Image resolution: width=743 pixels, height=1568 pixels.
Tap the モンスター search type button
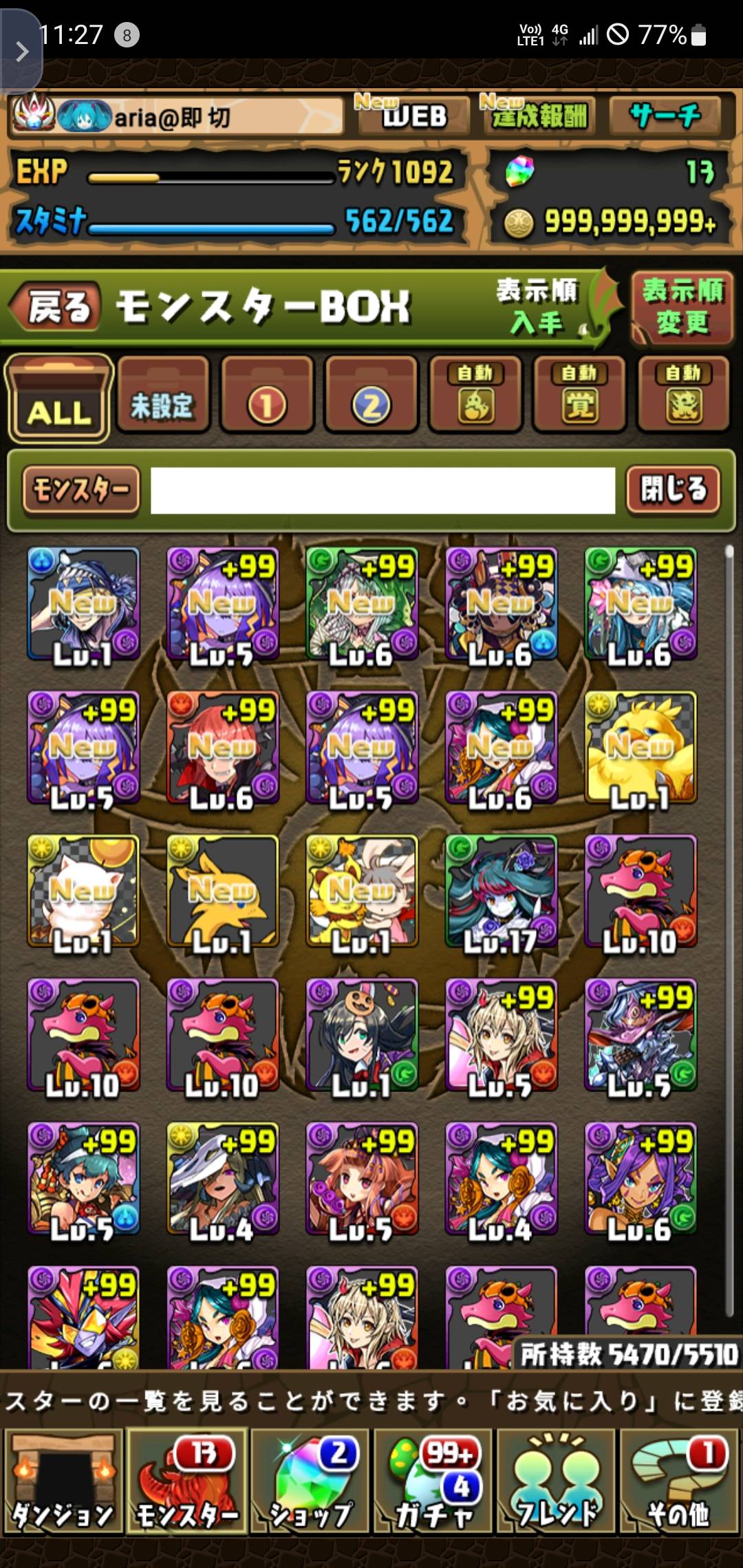(81, 490)
